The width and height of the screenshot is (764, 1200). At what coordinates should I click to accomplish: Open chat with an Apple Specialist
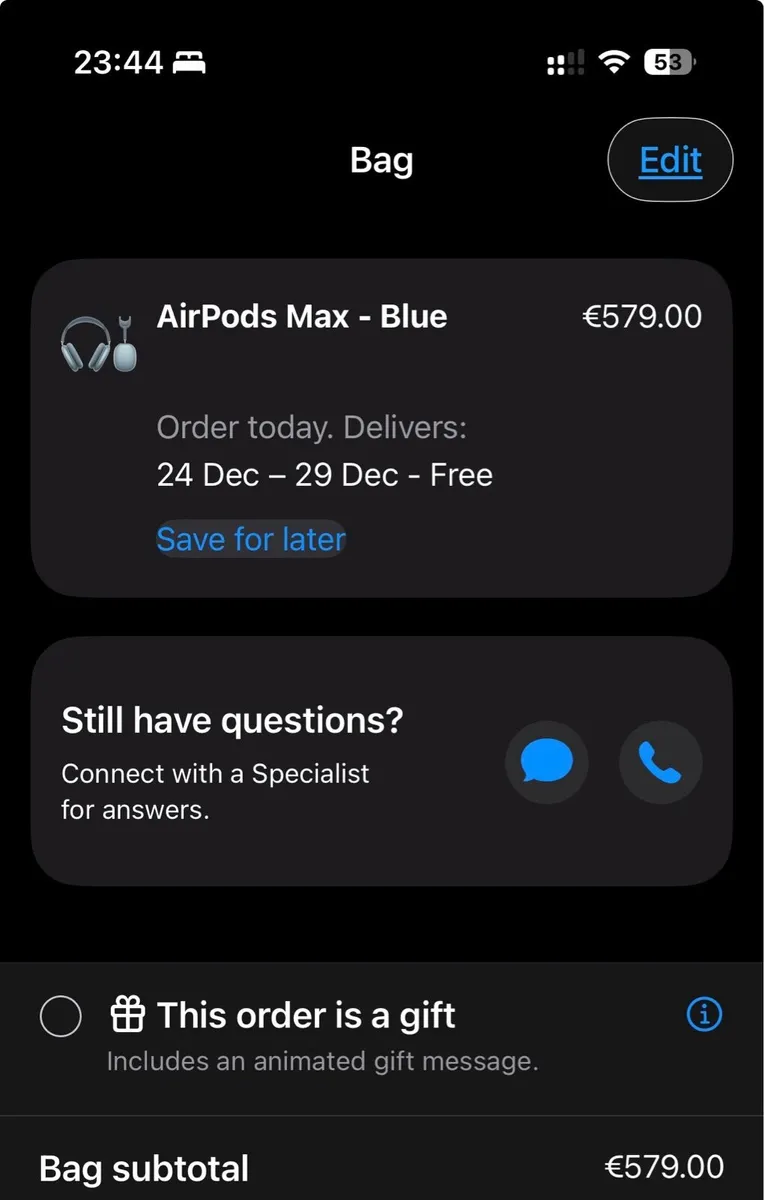(x=546, y=762)
